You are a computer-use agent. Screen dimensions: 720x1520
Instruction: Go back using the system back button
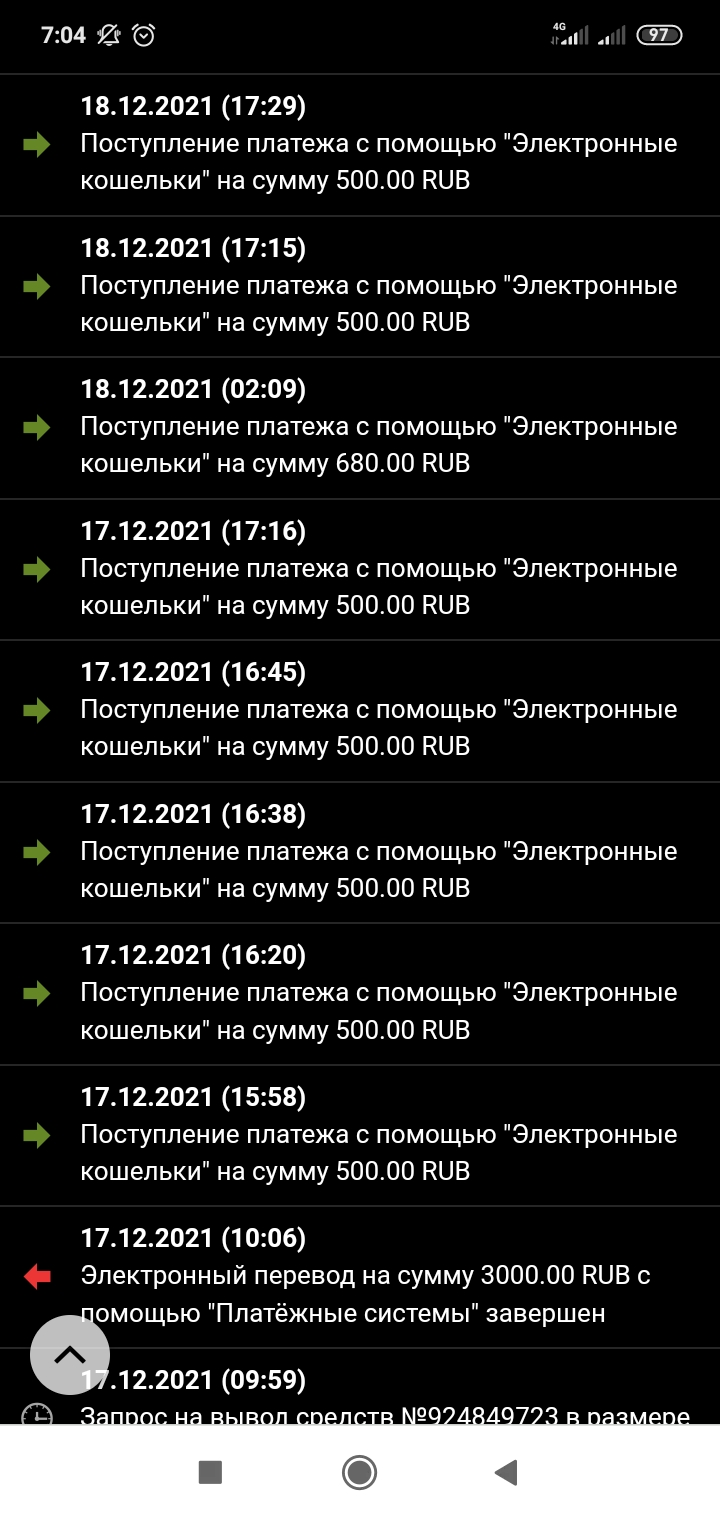point(506,1472)
